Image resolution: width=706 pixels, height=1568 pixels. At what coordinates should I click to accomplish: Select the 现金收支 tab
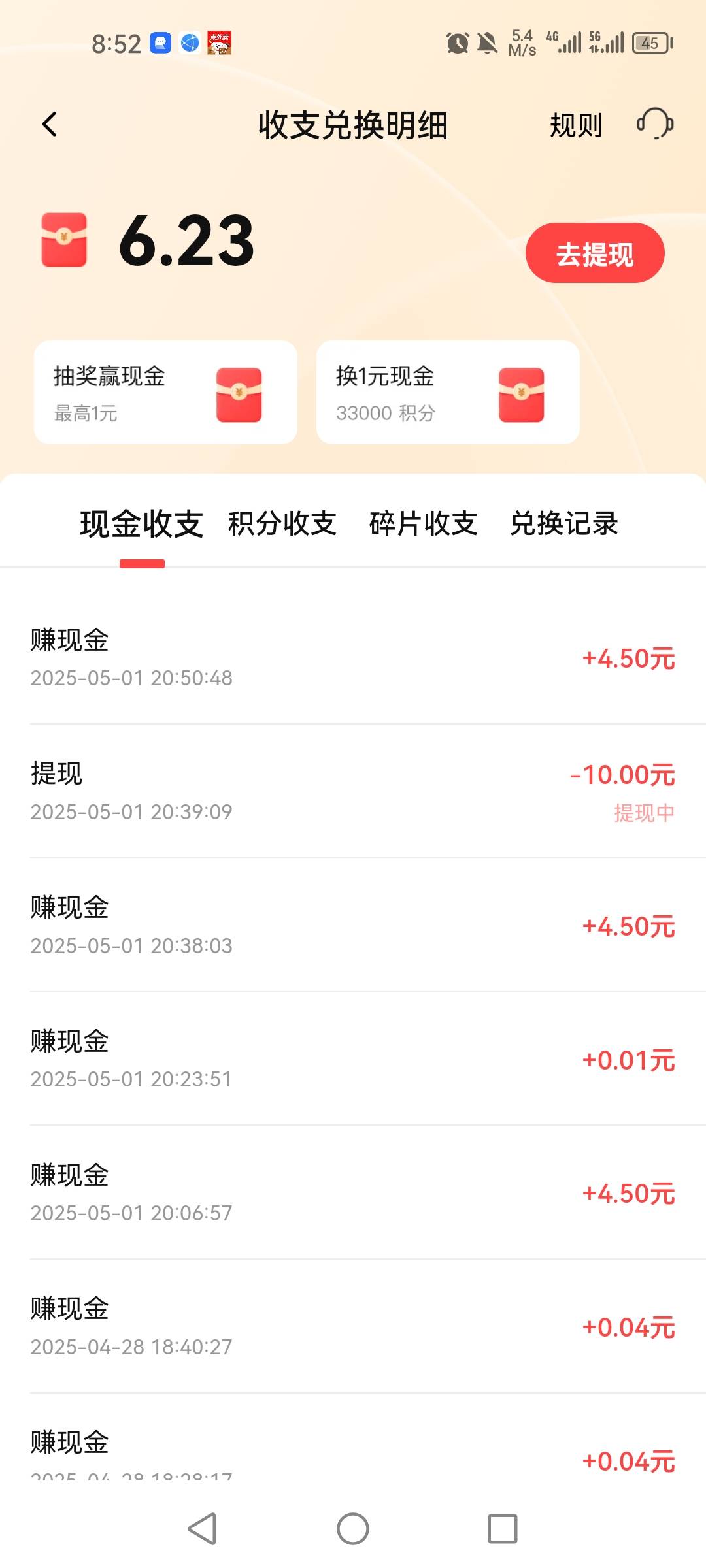click(142, 524)
